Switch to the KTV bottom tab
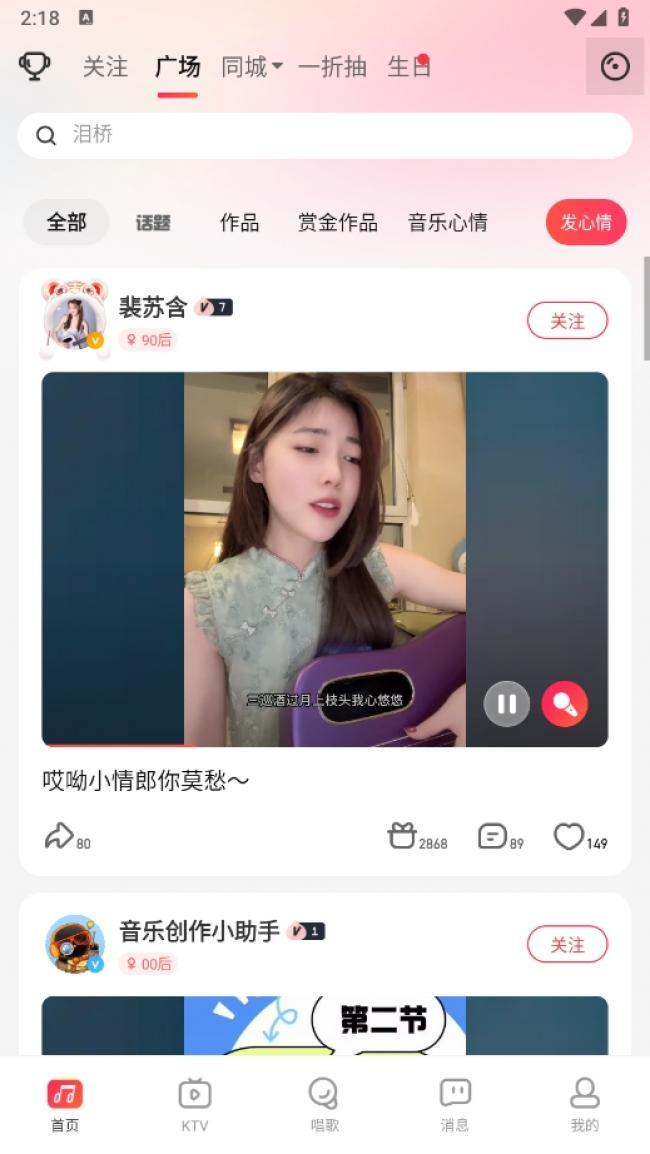 click(194, 1103)
